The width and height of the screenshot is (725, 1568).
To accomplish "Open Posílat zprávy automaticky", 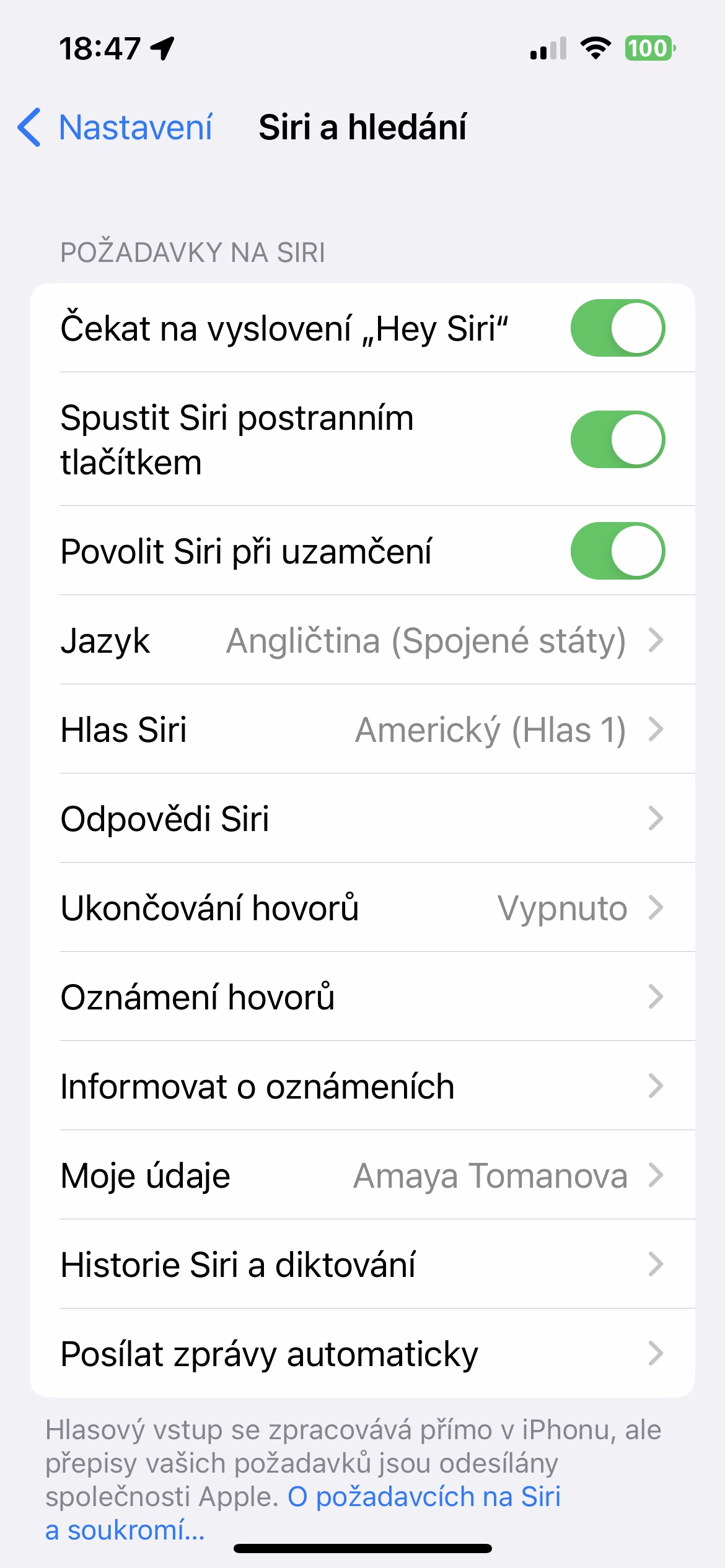I will pyautogui.click(x=362, y=1354).
